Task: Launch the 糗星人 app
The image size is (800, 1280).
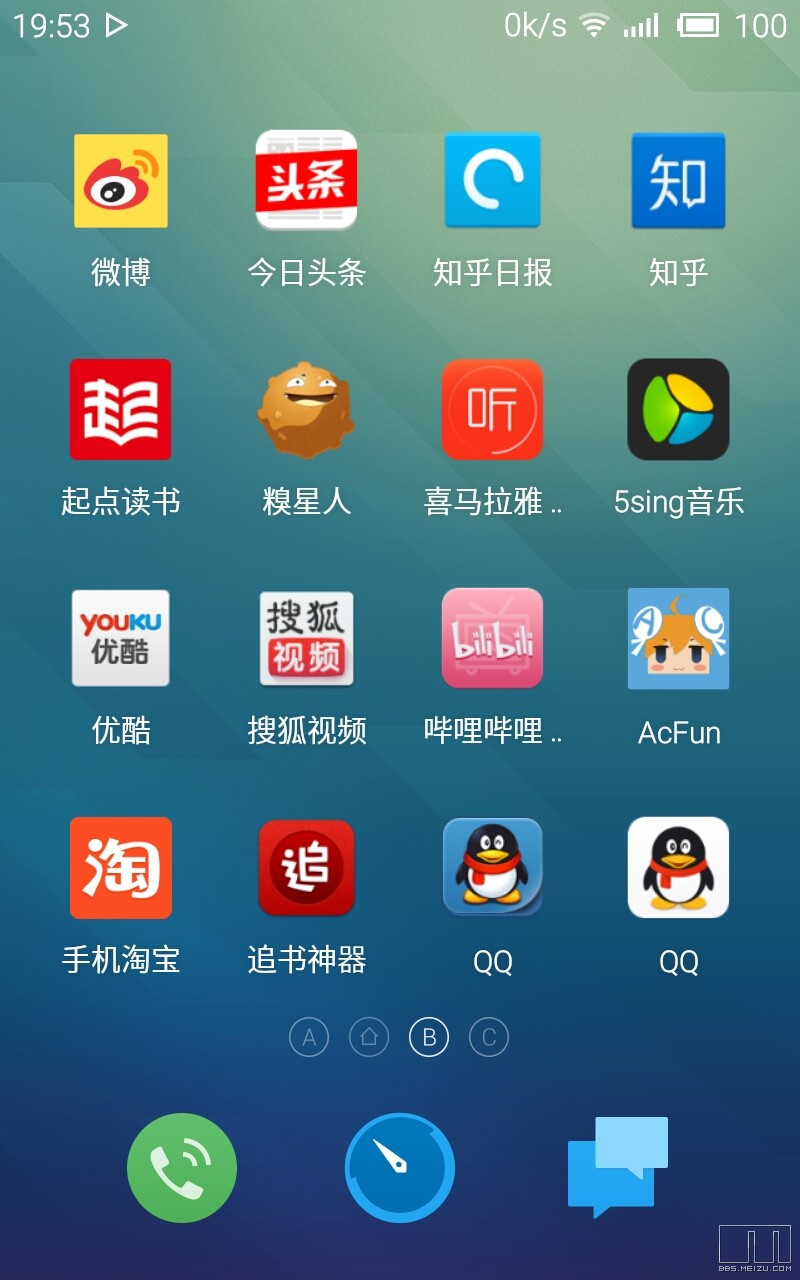Action: 306,410
